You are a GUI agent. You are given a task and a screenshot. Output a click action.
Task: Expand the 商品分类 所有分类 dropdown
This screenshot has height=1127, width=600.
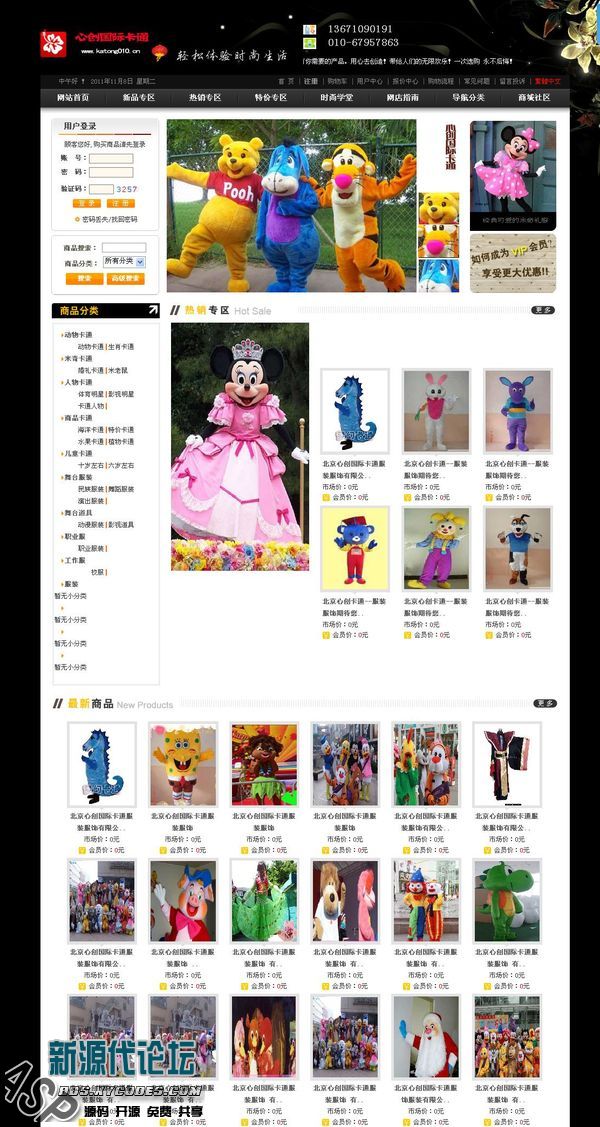[x=124, y=261]
